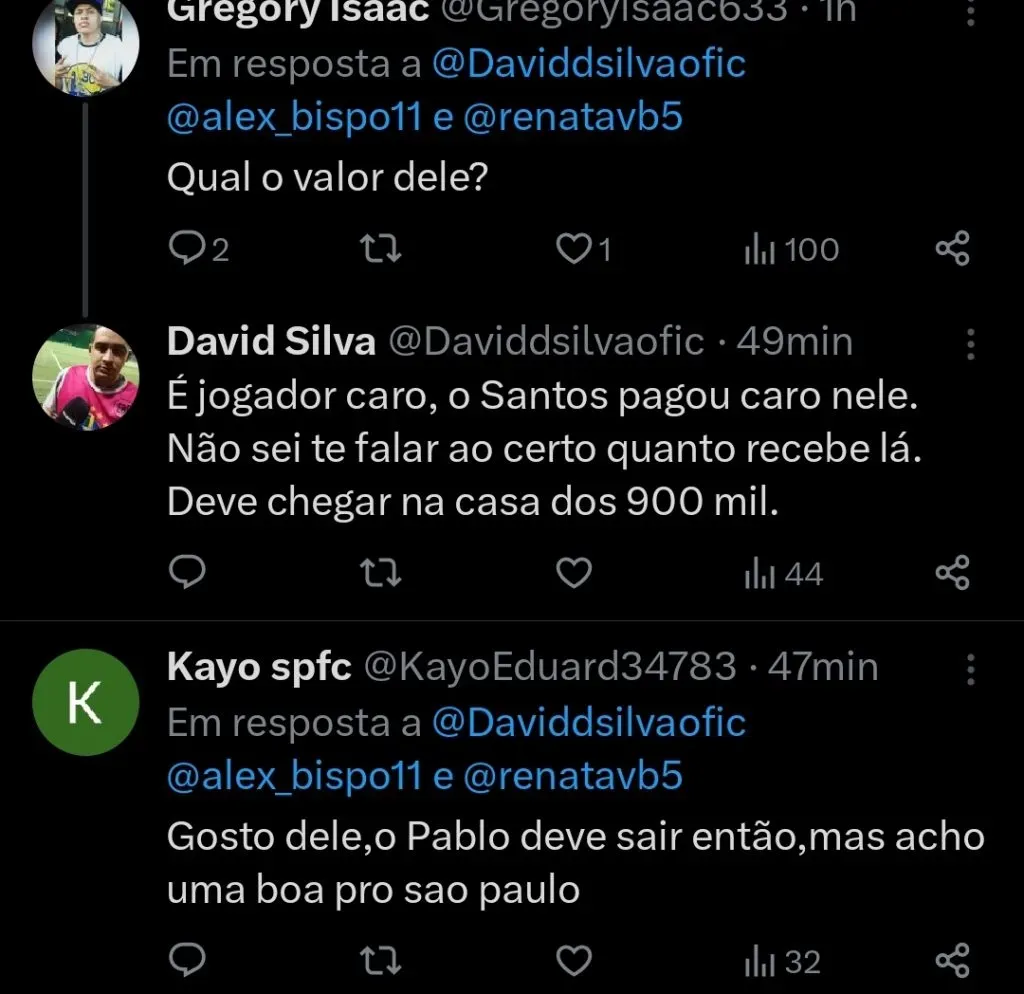Viewport: 1024px width, 994px height.
Task: Share Kayo spfc's tweet
Action: 952,961
